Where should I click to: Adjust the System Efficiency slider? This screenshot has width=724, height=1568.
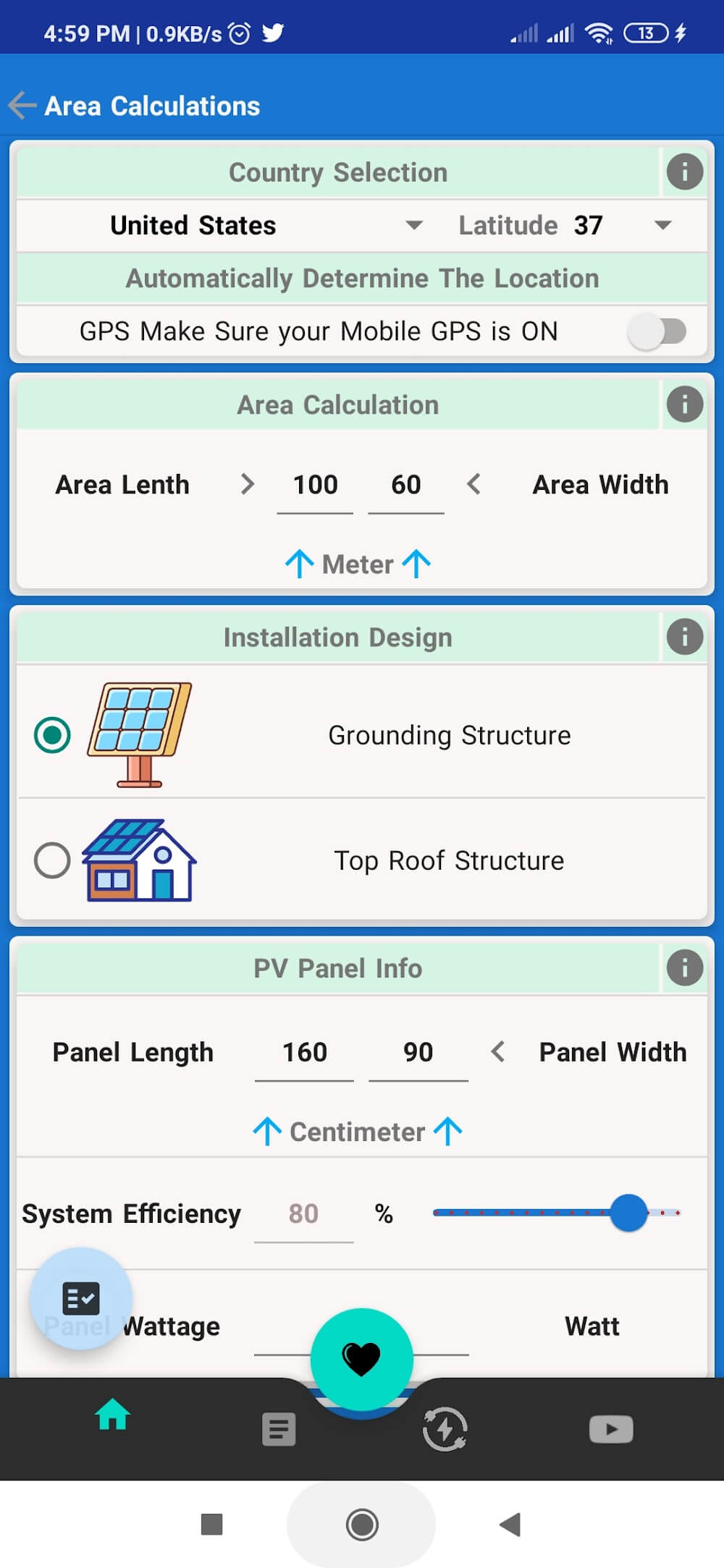click(x=628, y=1213)
